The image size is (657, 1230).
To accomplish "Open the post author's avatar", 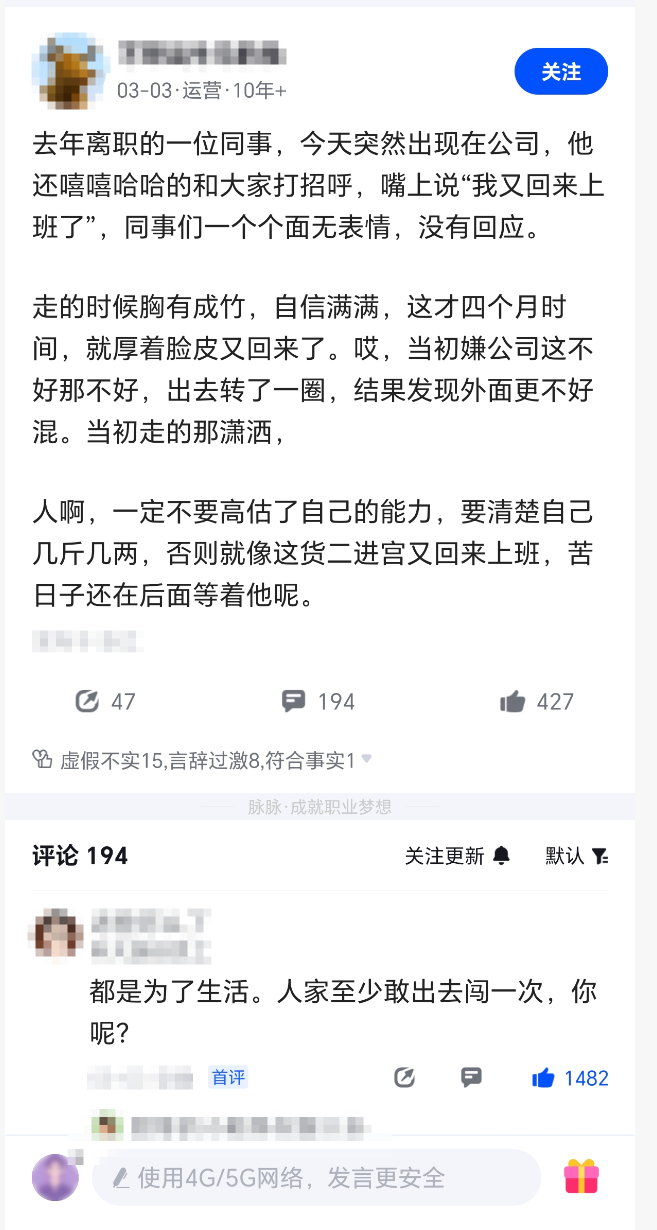I will 70,71.
